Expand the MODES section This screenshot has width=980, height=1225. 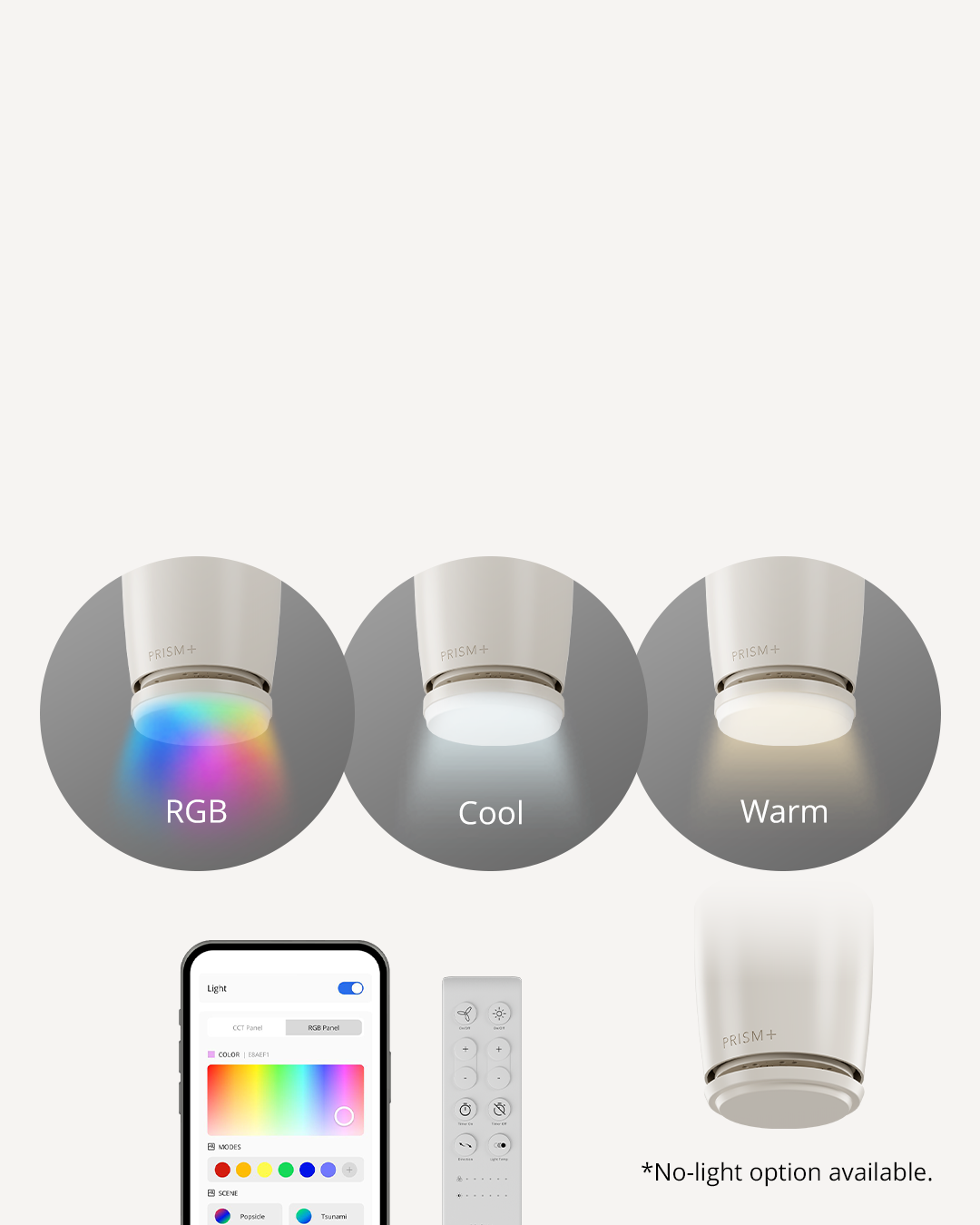pos(230,1146)
